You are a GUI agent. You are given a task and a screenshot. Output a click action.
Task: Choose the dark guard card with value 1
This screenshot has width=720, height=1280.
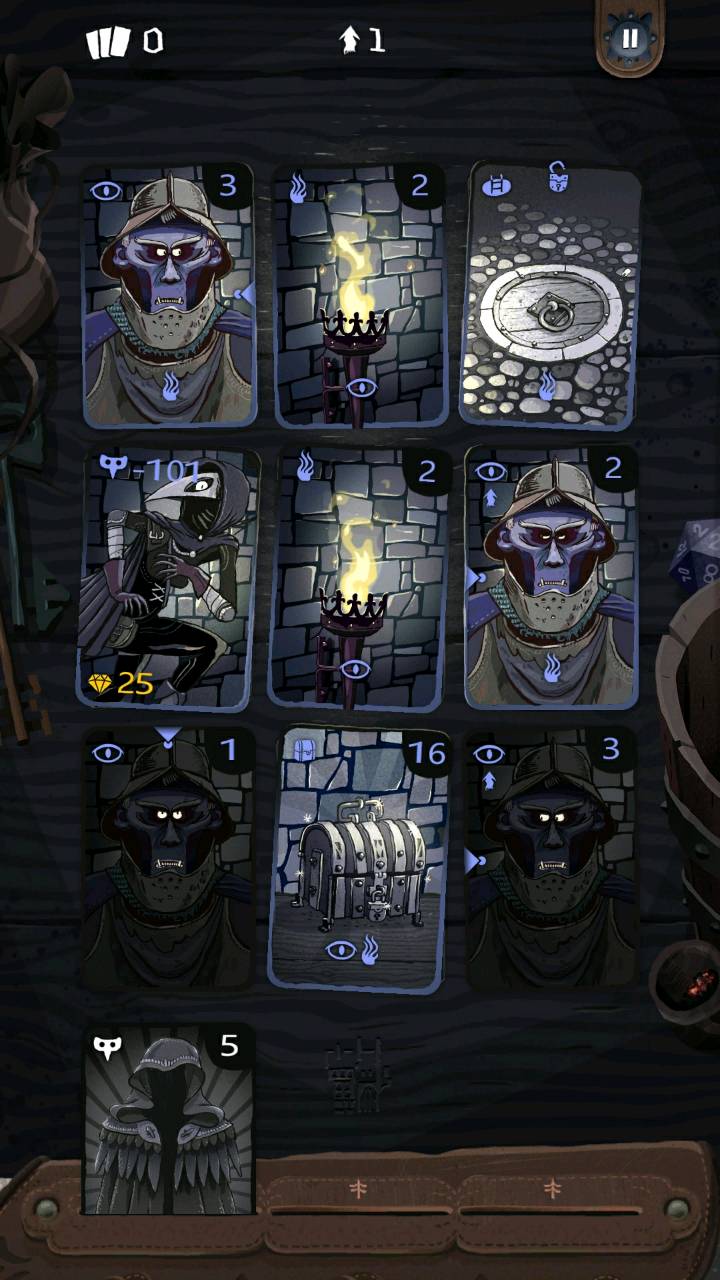tap(168, 858)
